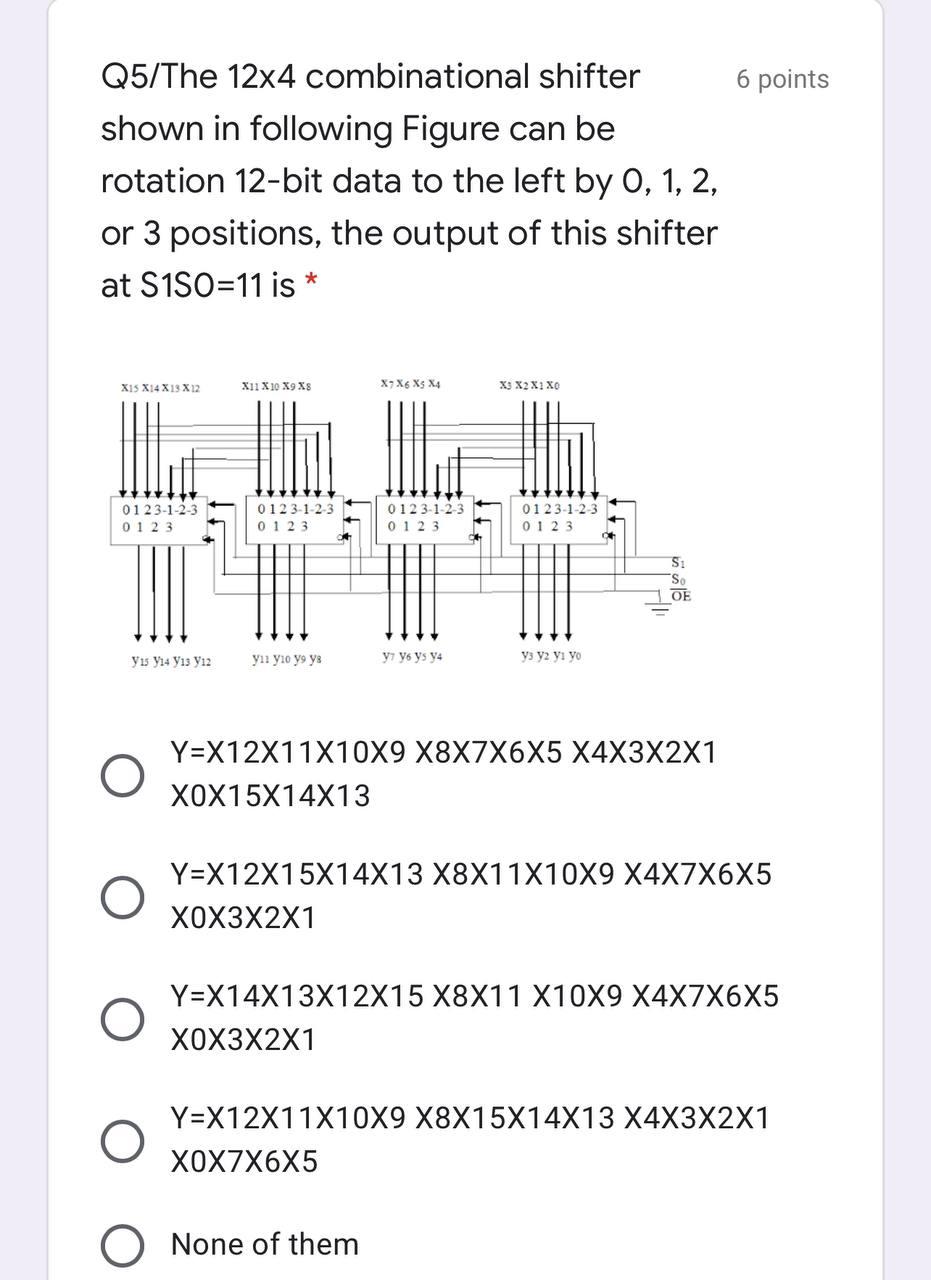
Task: Click the S1 select line label in the diagram
Action: click(x=676, y=563)
